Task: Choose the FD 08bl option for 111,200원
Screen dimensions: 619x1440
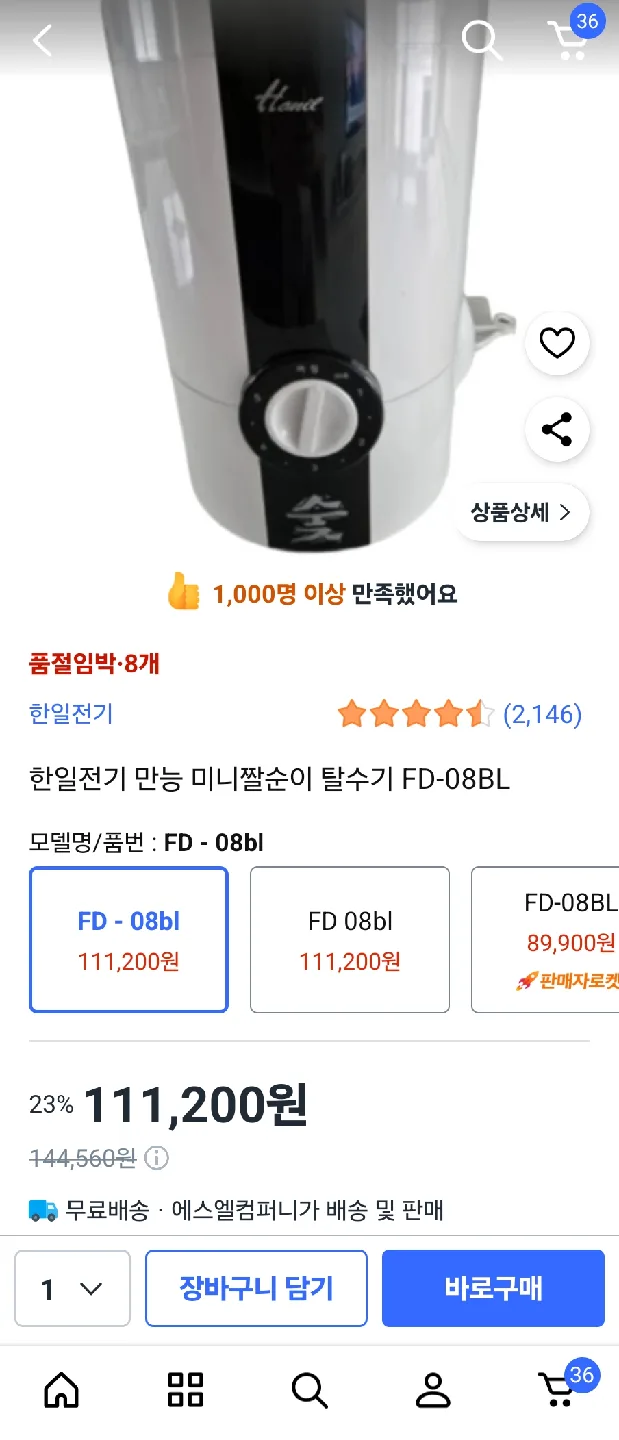Action: 350,940
